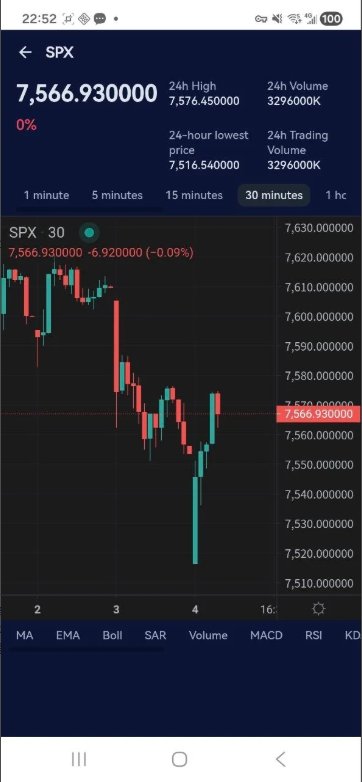Open chart settings gear icon
Screen dimensions: 362x782
tap(318, 608)
